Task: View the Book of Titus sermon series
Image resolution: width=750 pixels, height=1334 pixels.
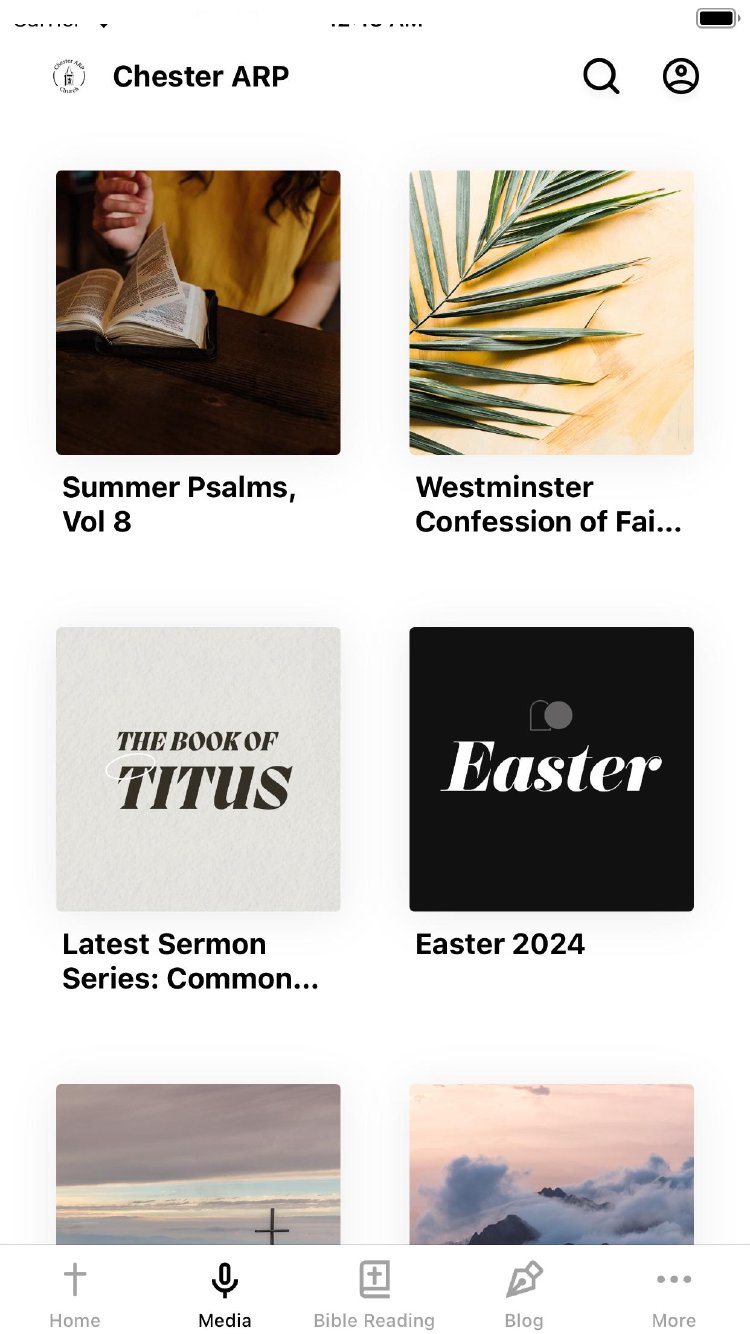Action: coord(198,769)
